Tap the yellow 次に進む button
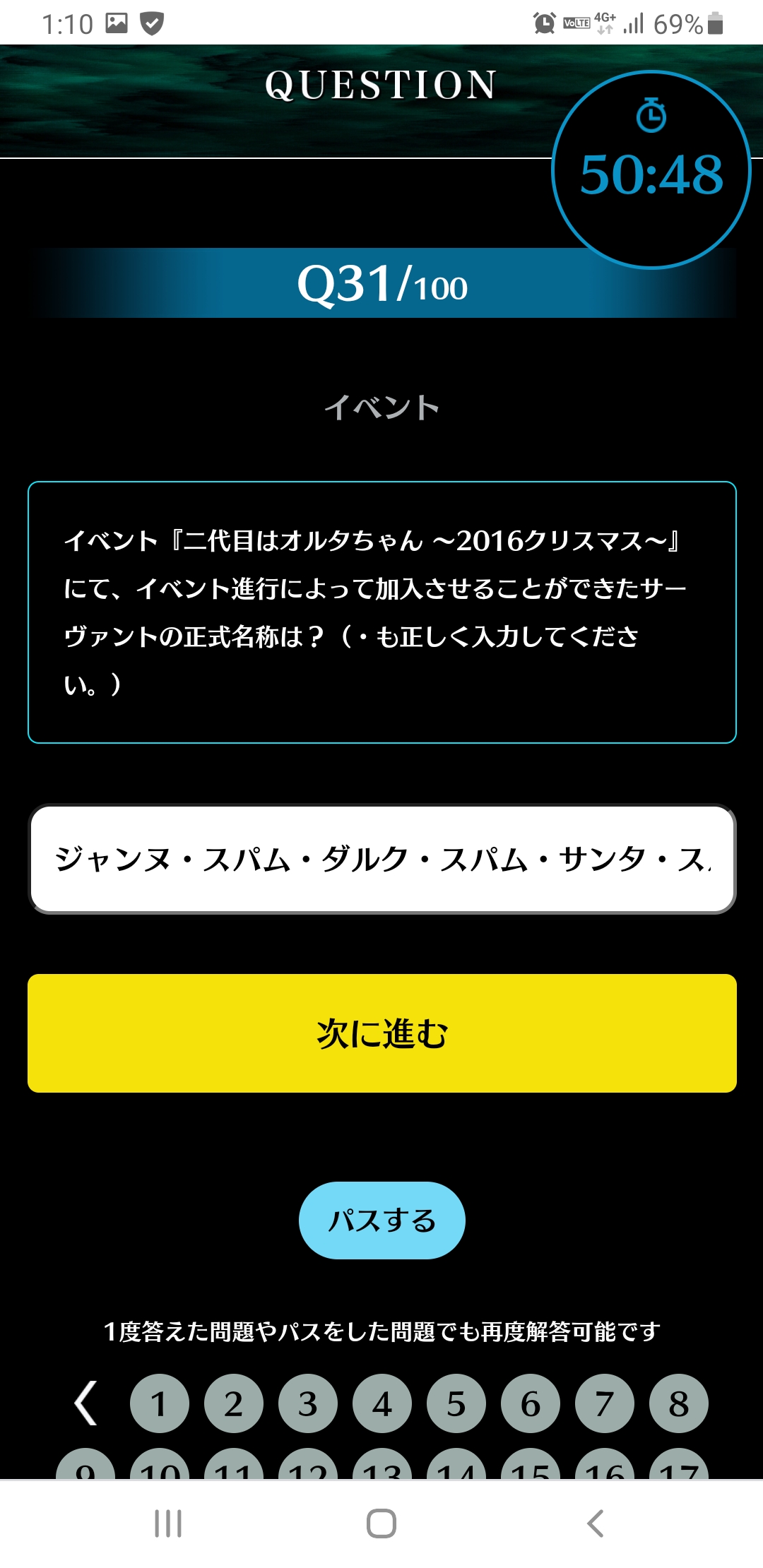The image size is (763, 1568). point(381,1033)
